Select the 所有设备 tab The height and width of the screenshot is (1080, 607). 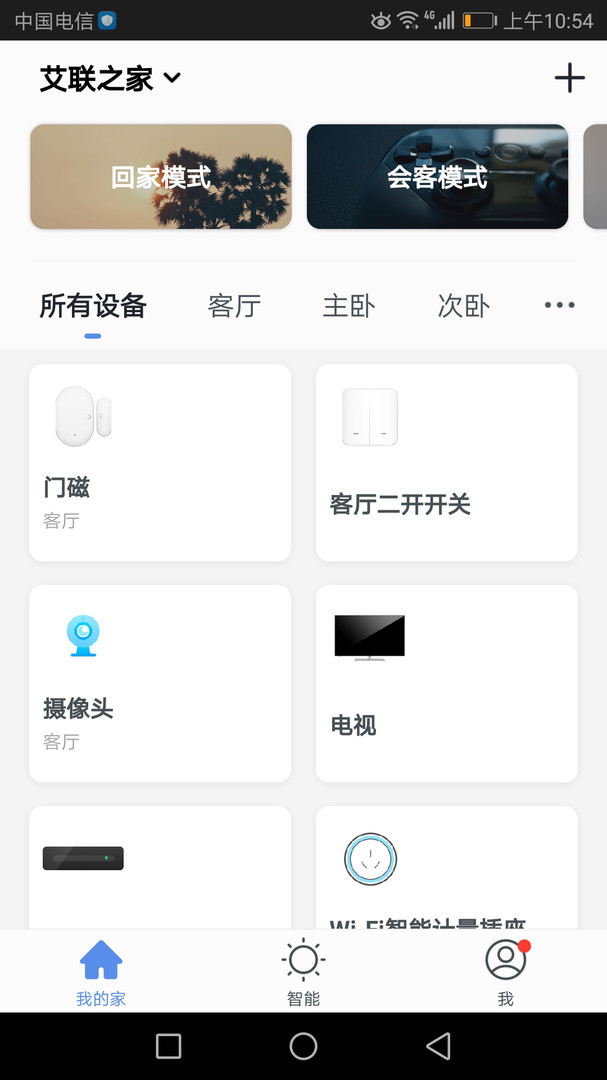(93, 306)
